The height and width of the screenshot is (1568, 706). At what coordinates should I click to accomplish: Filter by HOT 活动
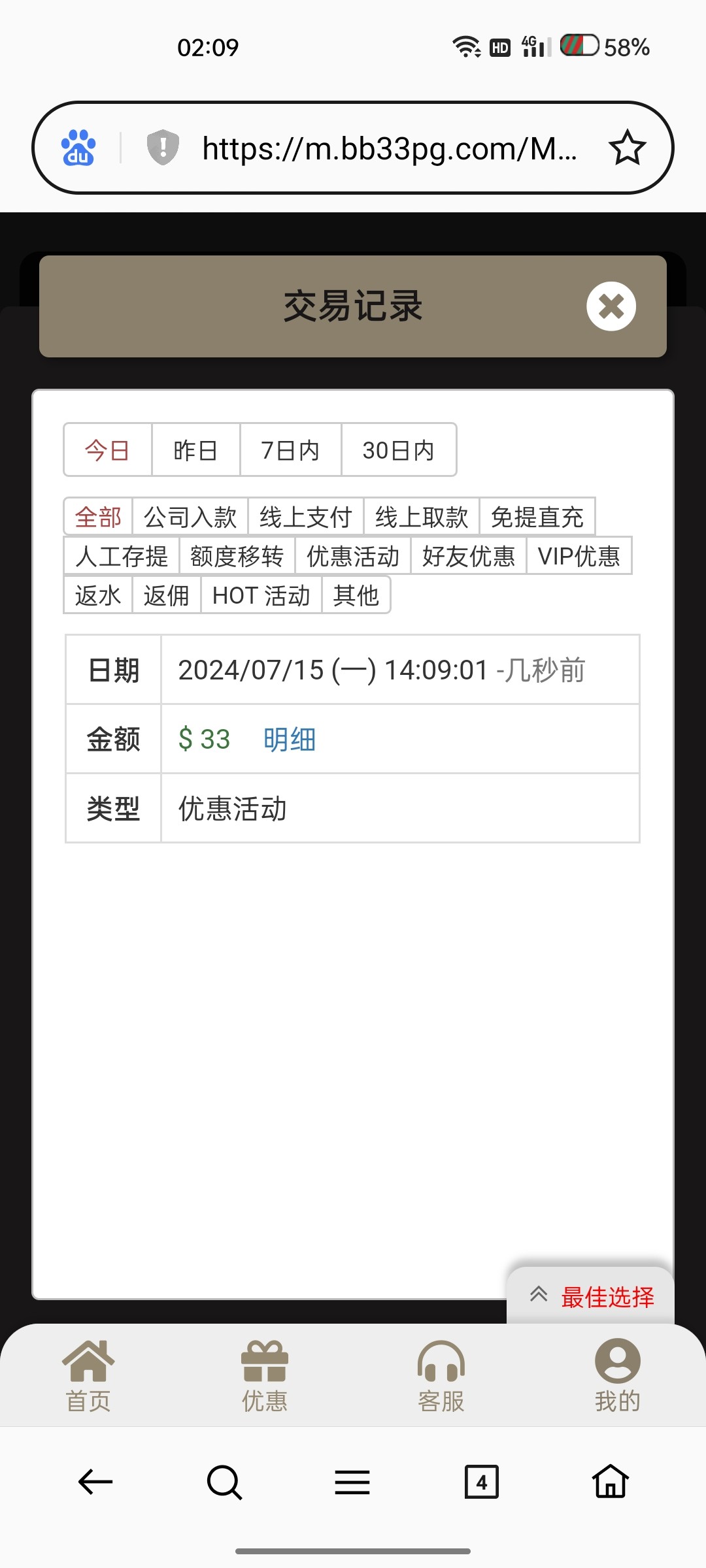tap(261, 595)
